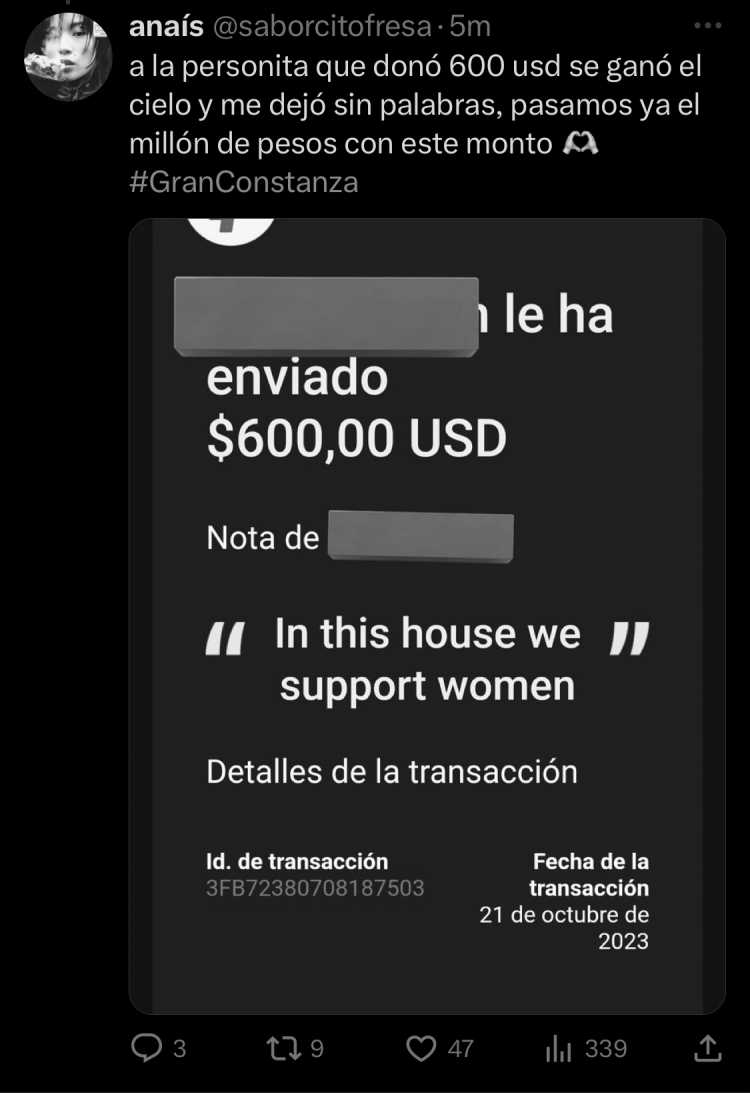Reply to anaís's tweet
The height and width of the screenshot is (1093, 750).
(147, 1048)
